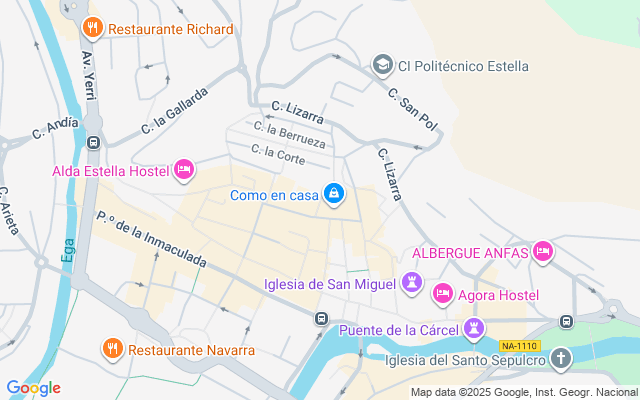The width and height of the screenshot is (640, 400).
Task: Select the Puente de la Cárcel landmark
Action: pyautogui.click(x=475, y=329)
